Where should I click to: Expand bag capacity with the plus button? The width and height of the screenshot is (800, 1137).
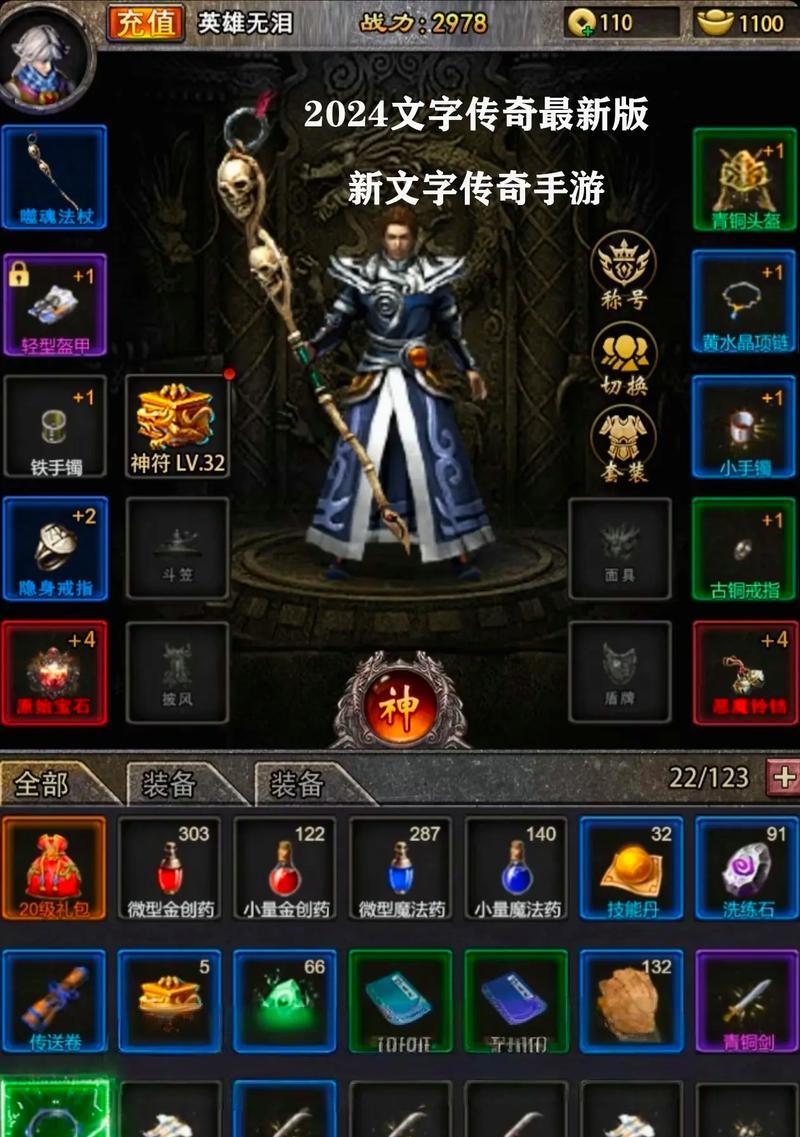[x=783, y=777]
